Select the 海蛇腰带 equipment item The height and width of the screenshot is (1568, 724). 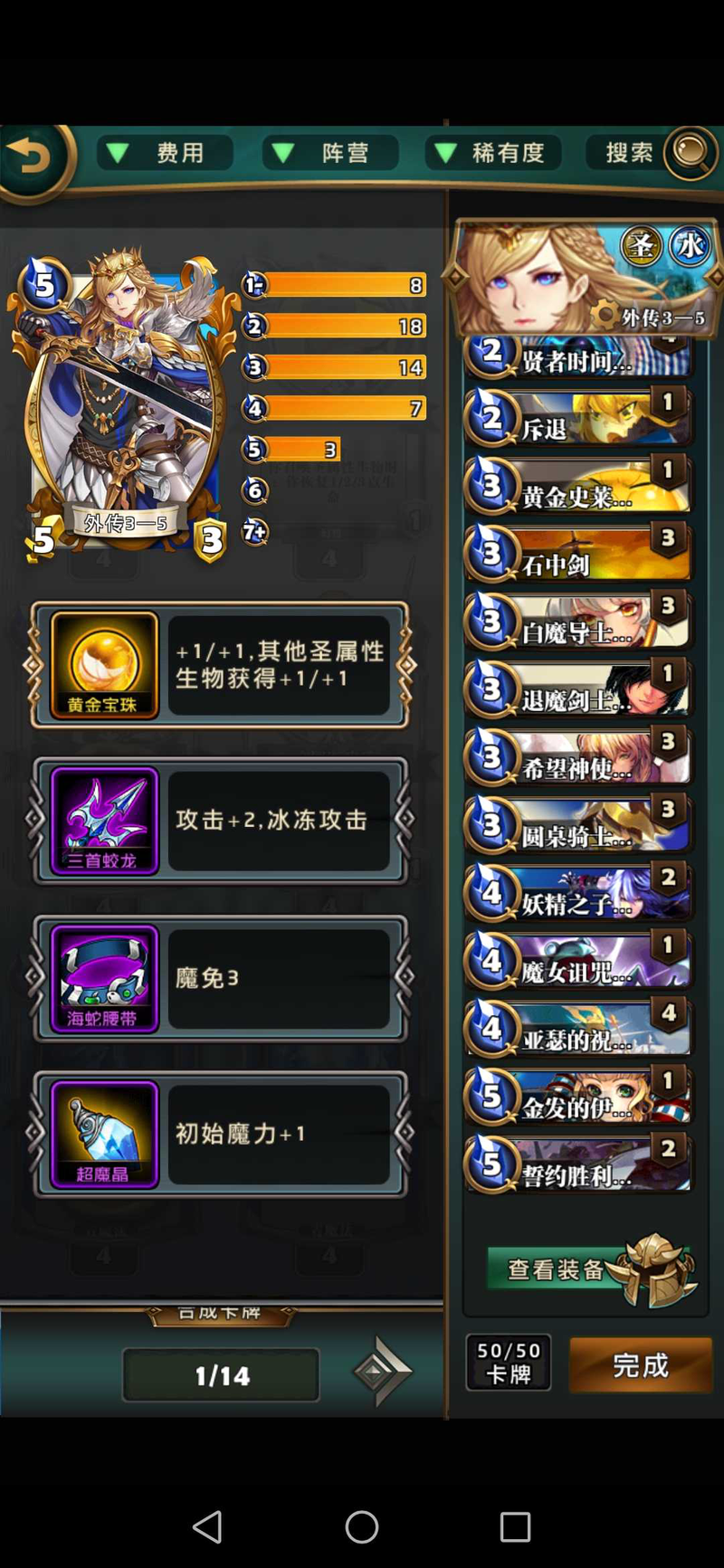pyautogui.click(x=104, y=978)
